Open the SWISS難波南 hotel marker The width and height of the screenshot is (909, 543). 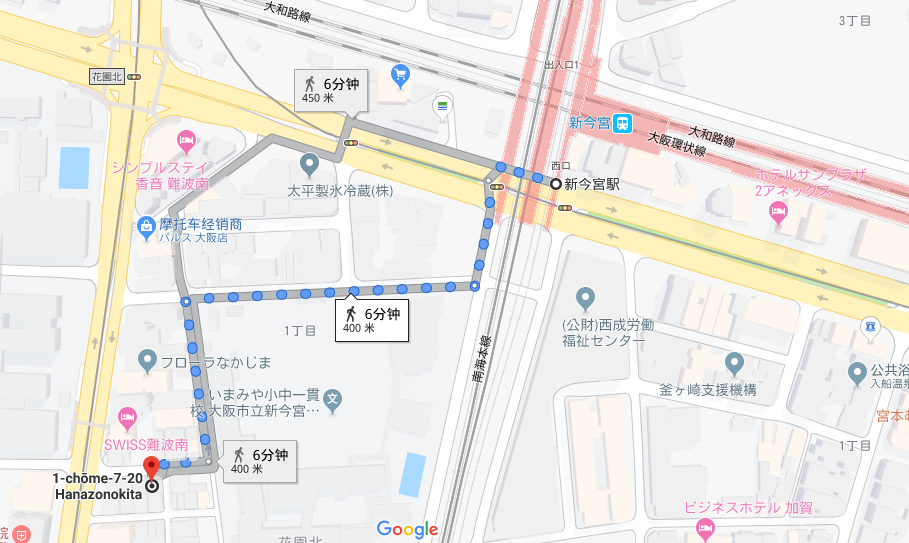(x=127, y=416)
